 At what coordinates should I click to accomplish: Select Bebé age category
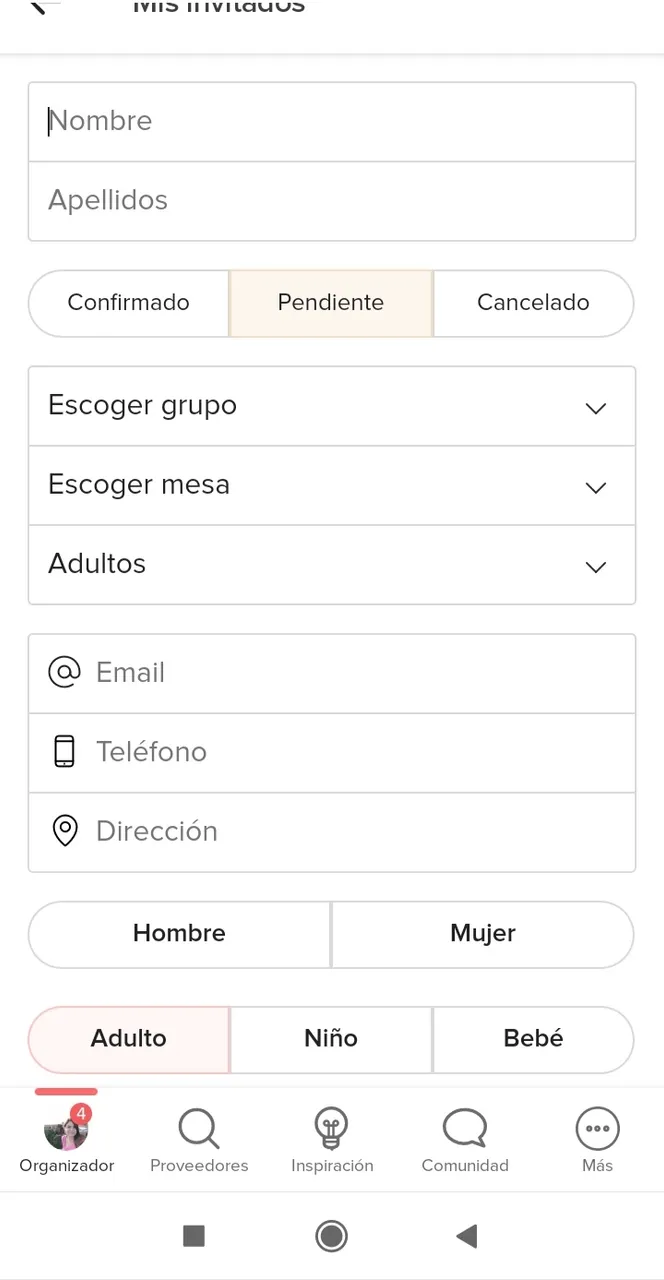(533, 1039)
